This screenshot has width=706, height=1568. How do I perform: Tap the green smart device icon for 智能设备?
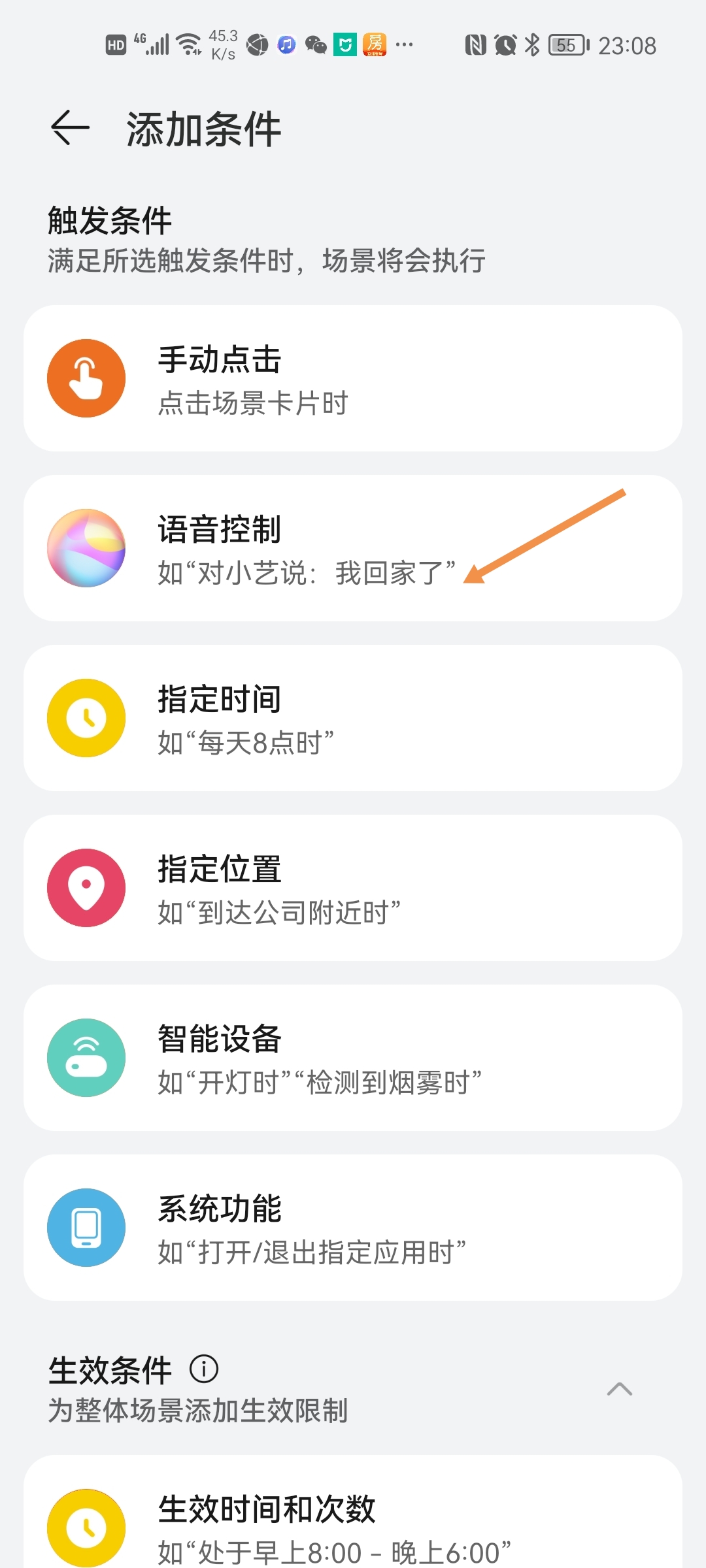(86, 1057)
